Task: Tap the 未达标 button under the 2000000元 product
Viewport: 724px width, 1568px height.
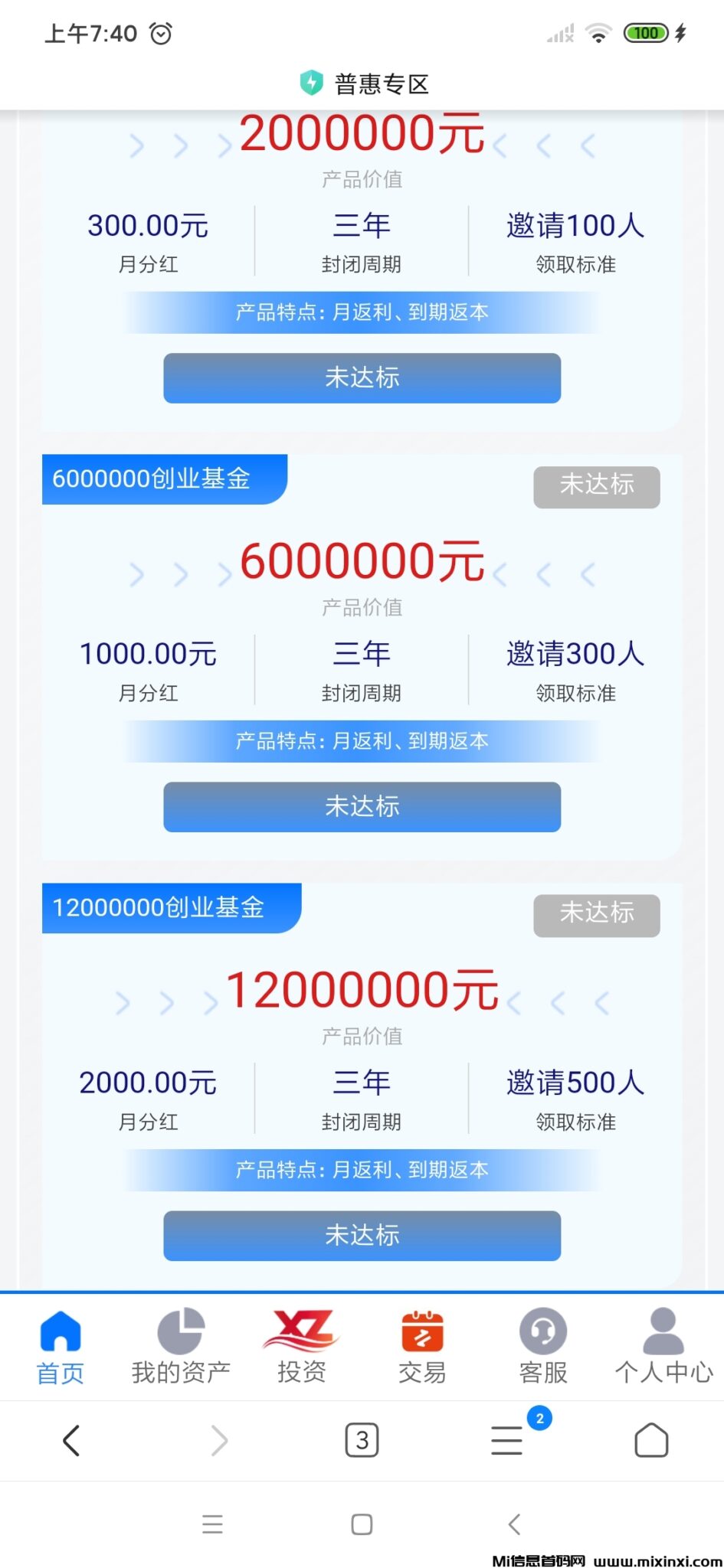Action: pos(362,377)
